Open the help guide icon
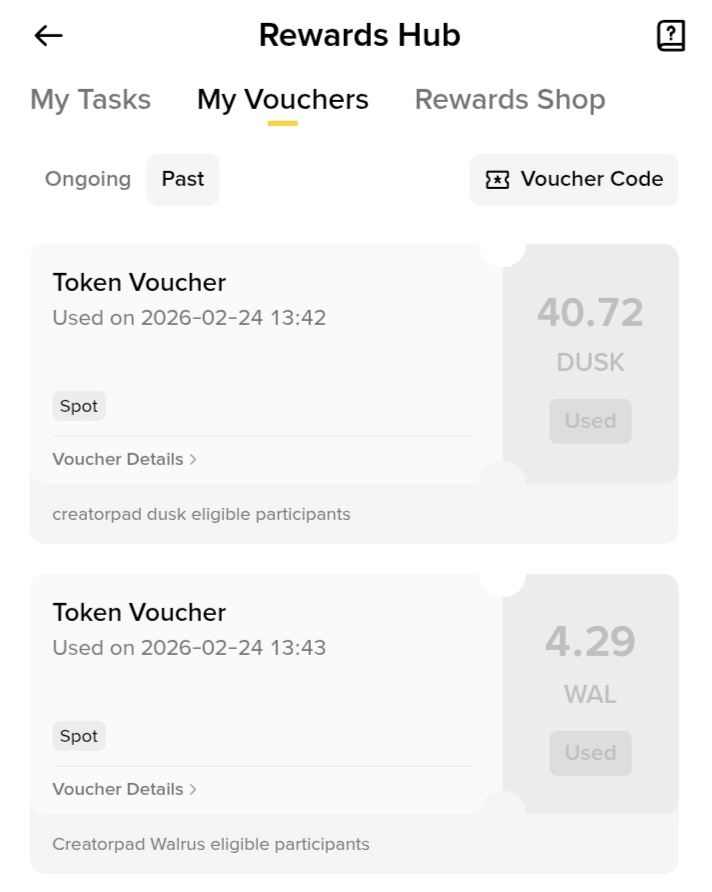This screenshot has height=892, width=712. tap(670, 36)
